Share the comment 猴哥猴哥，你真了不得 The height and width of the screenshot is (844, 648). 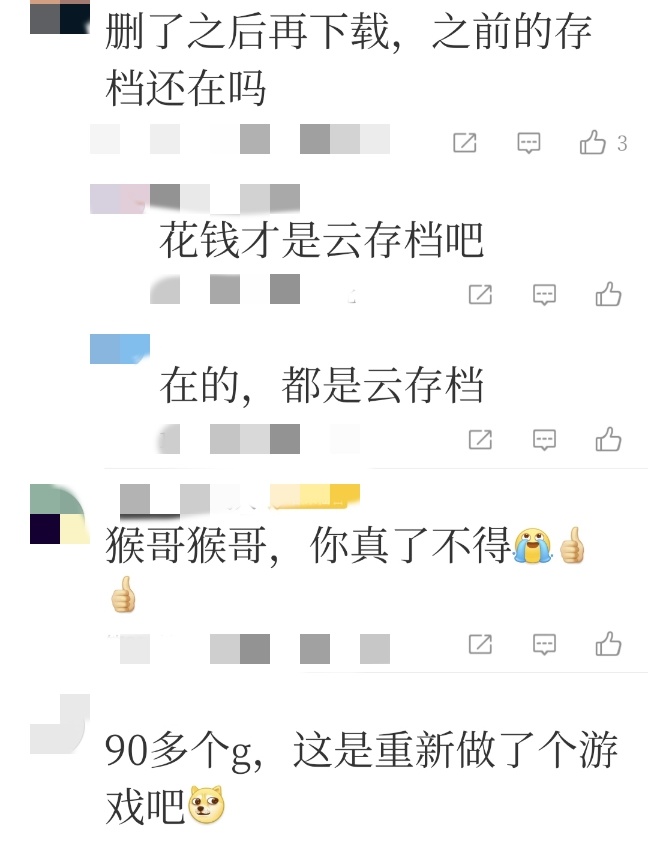coord(481,644)
